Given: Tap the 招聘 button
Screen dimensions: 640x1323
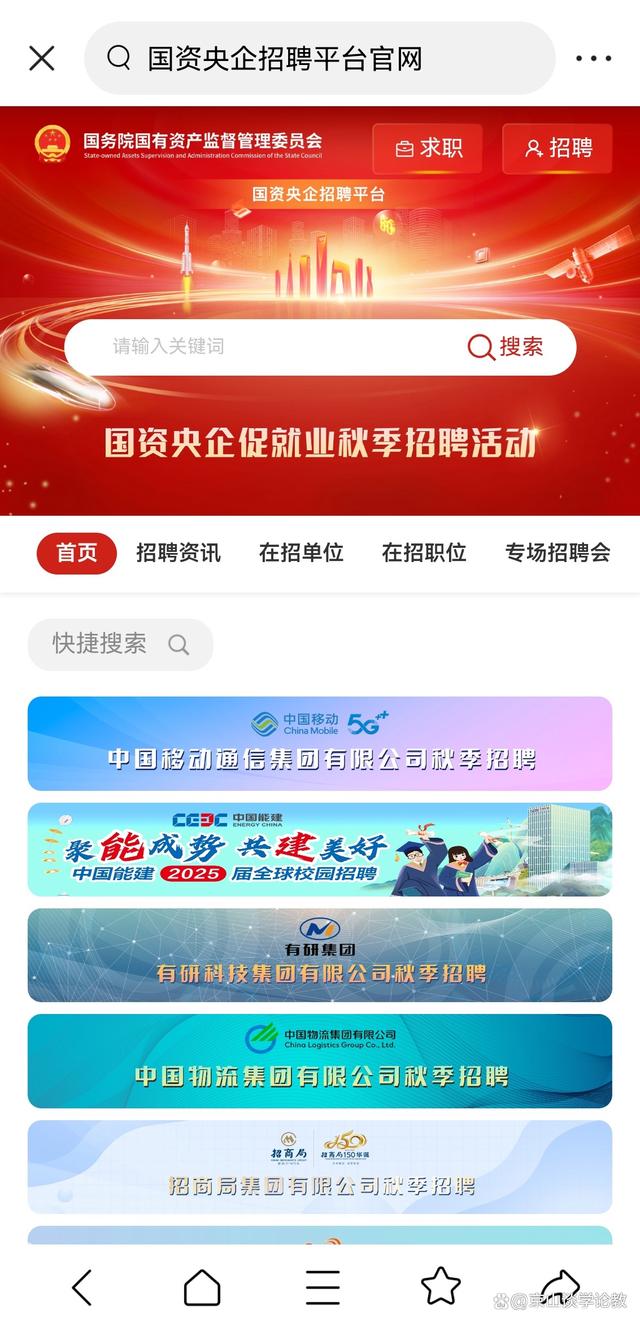Looking at the screenshot, I should coord(557,149).
